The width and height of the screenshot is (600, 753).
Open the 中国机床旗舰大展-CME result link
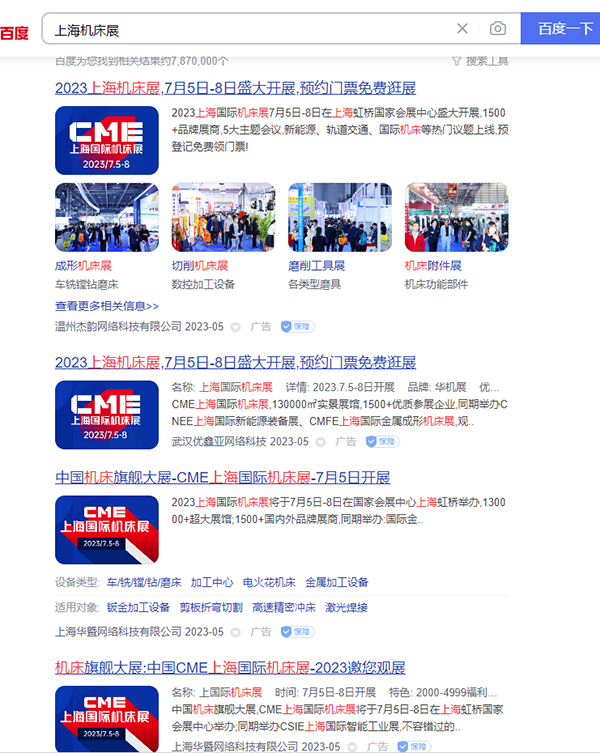click(222, 477)
